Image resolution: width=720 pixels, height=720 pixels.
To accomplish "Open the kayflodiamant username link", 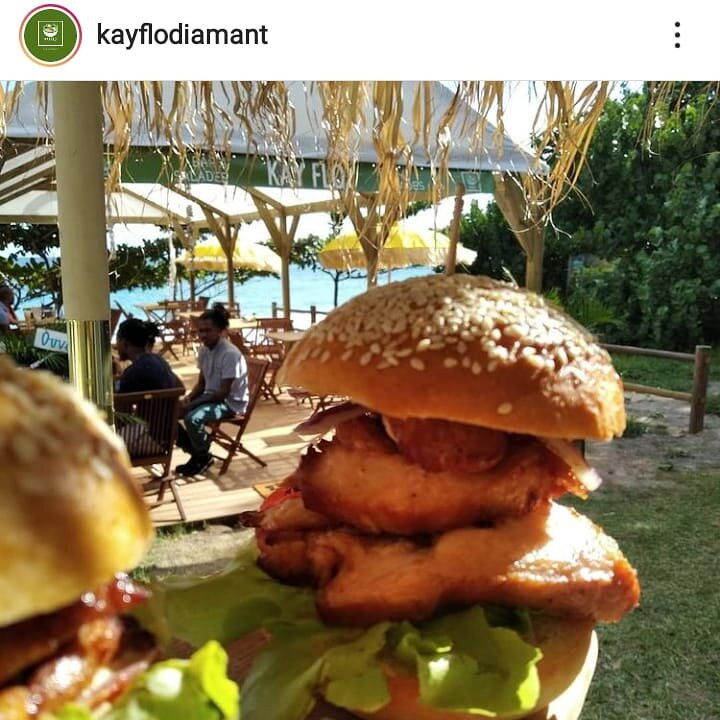I will tap(182, 35).
